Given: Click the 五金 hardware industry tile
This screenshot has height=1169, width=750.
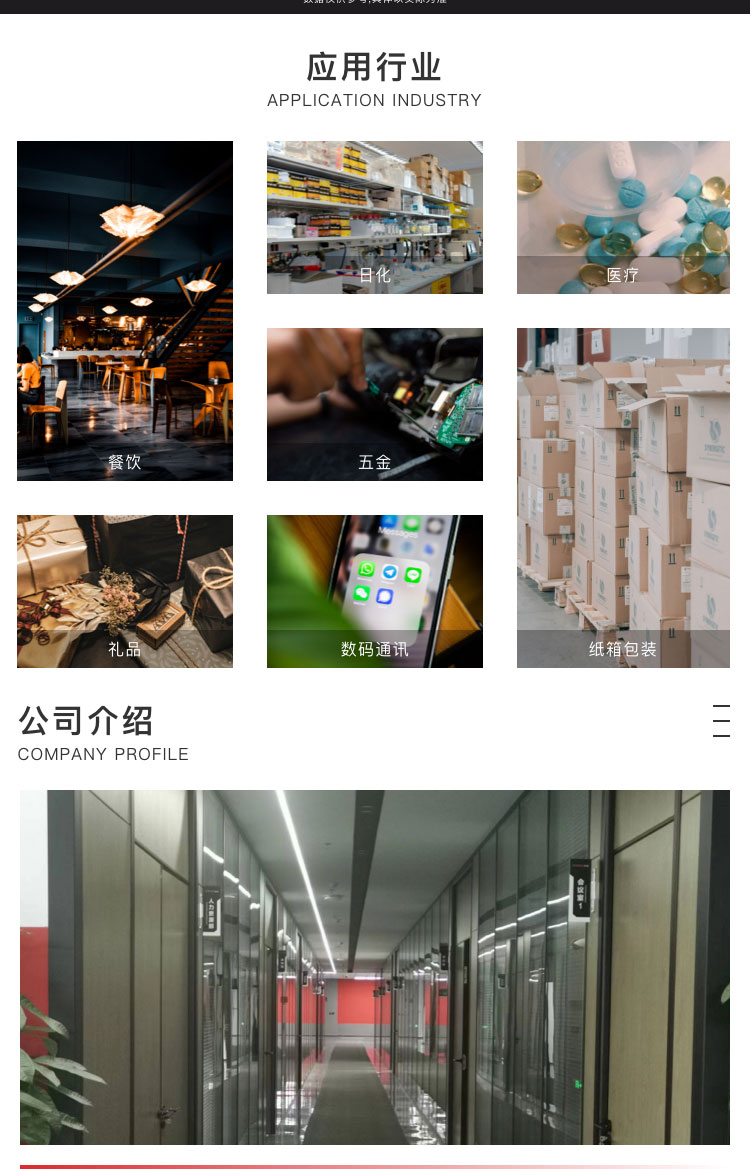Looking at the screenshot, I should tap(375, 404).
